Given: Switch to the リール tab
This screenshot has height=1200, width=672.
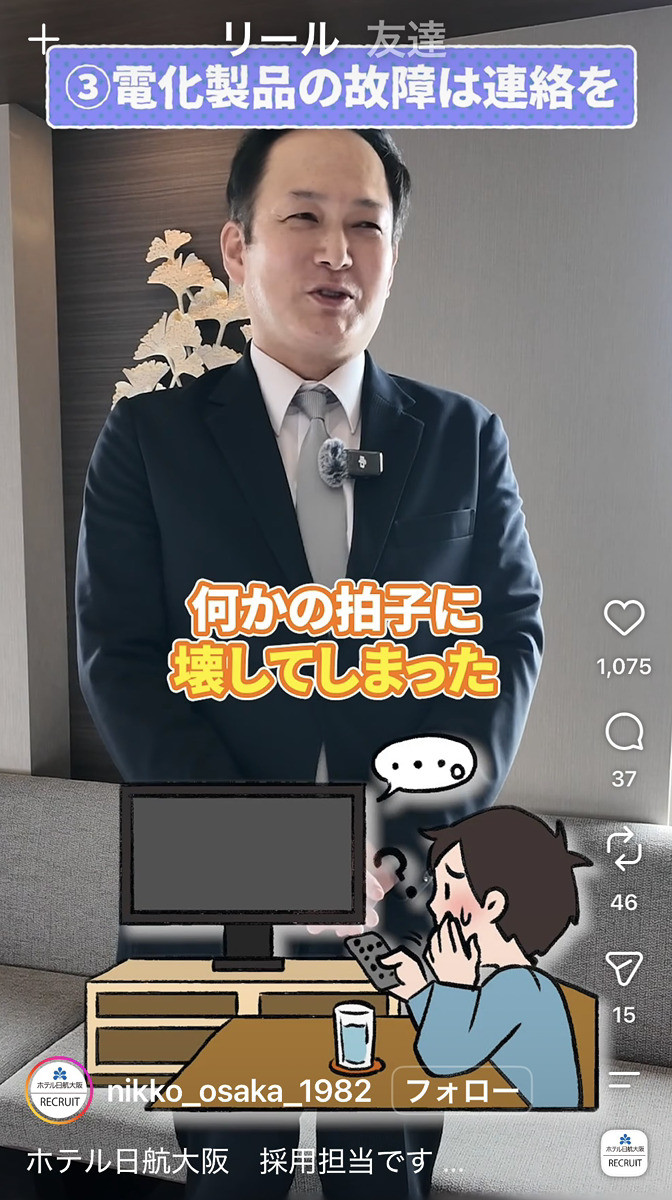Looking at the screenshot, I should pyautogui.click(x=281, y=40).
